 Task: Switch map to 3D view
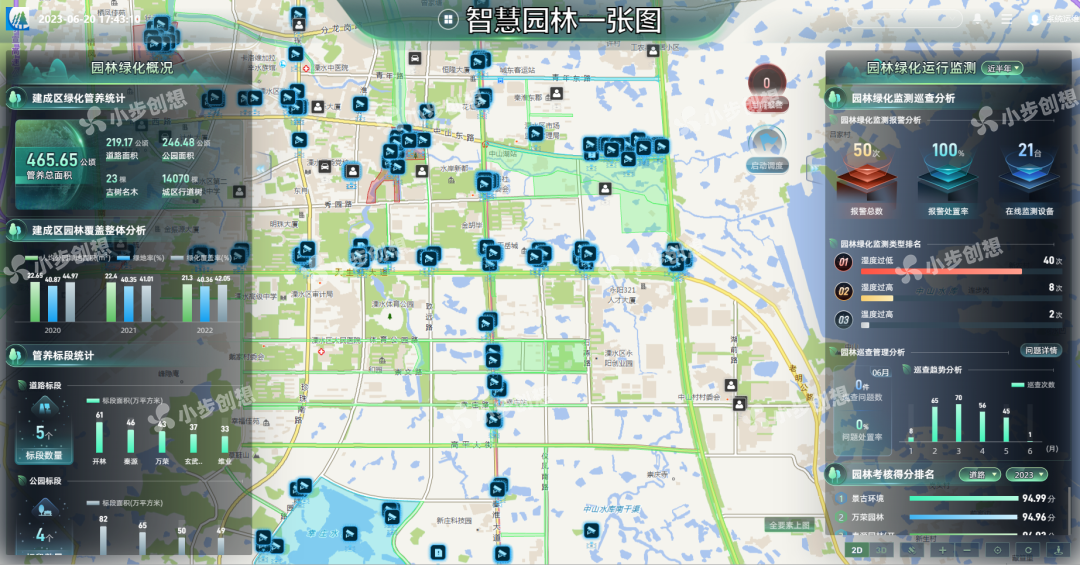(x=881, y=549)
